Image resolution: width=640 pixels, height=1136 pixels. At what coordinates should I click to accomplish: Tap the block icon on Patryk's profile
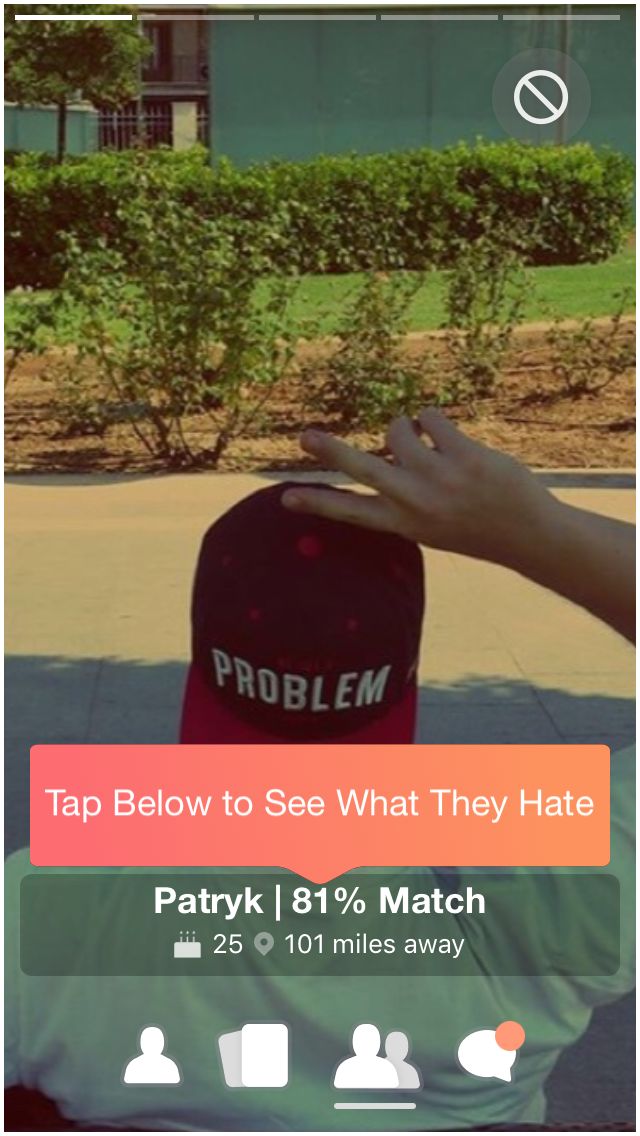tap(541, 98)
